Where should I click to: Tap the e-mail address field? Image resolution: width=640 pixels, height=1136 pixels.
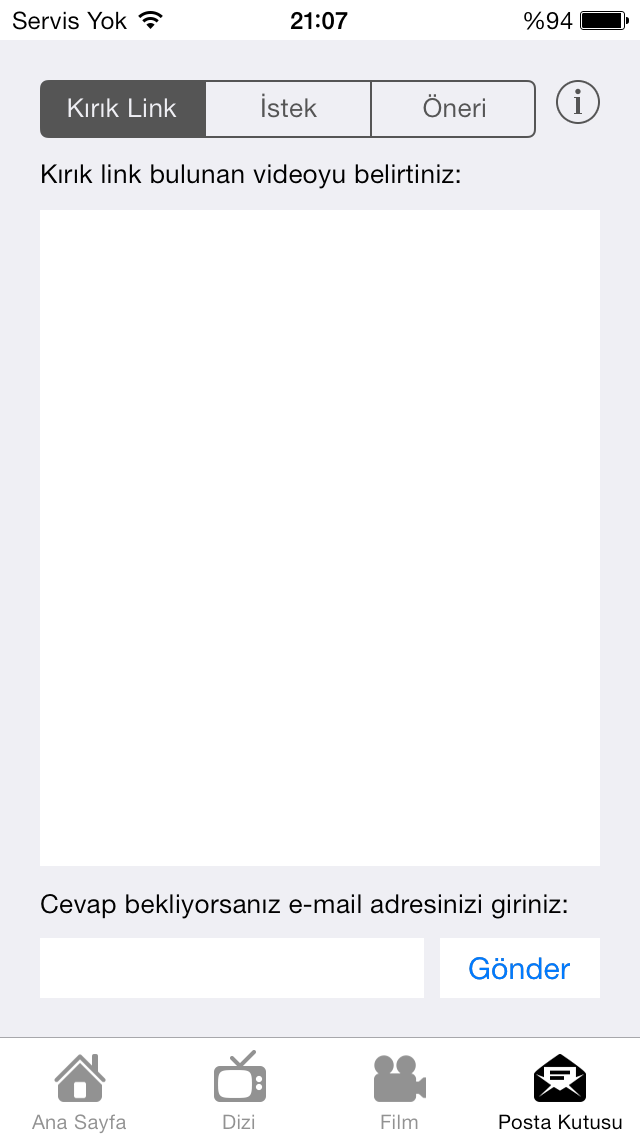232,968
